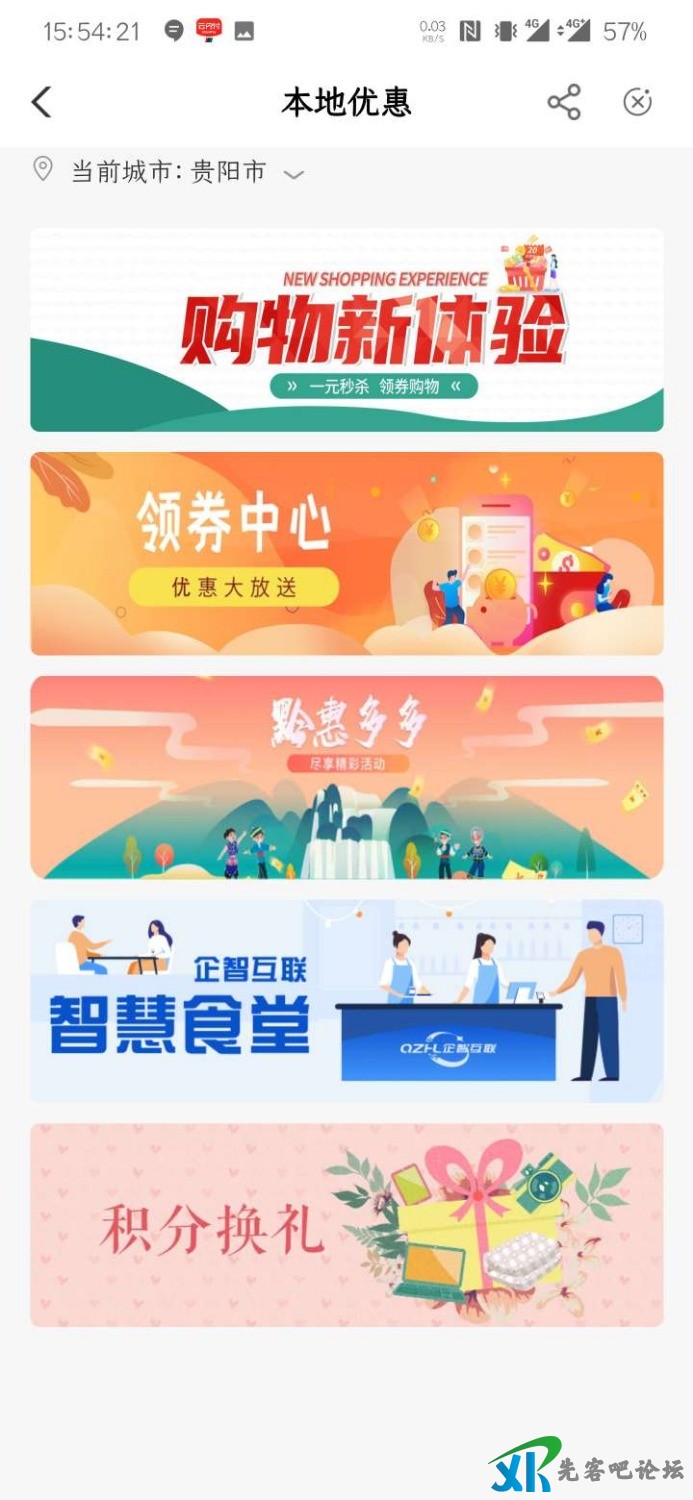Viewport: 693px width, 1500px height.
Task: Expand the current city selector 贵阳市
Action: [x=292, y=174]
